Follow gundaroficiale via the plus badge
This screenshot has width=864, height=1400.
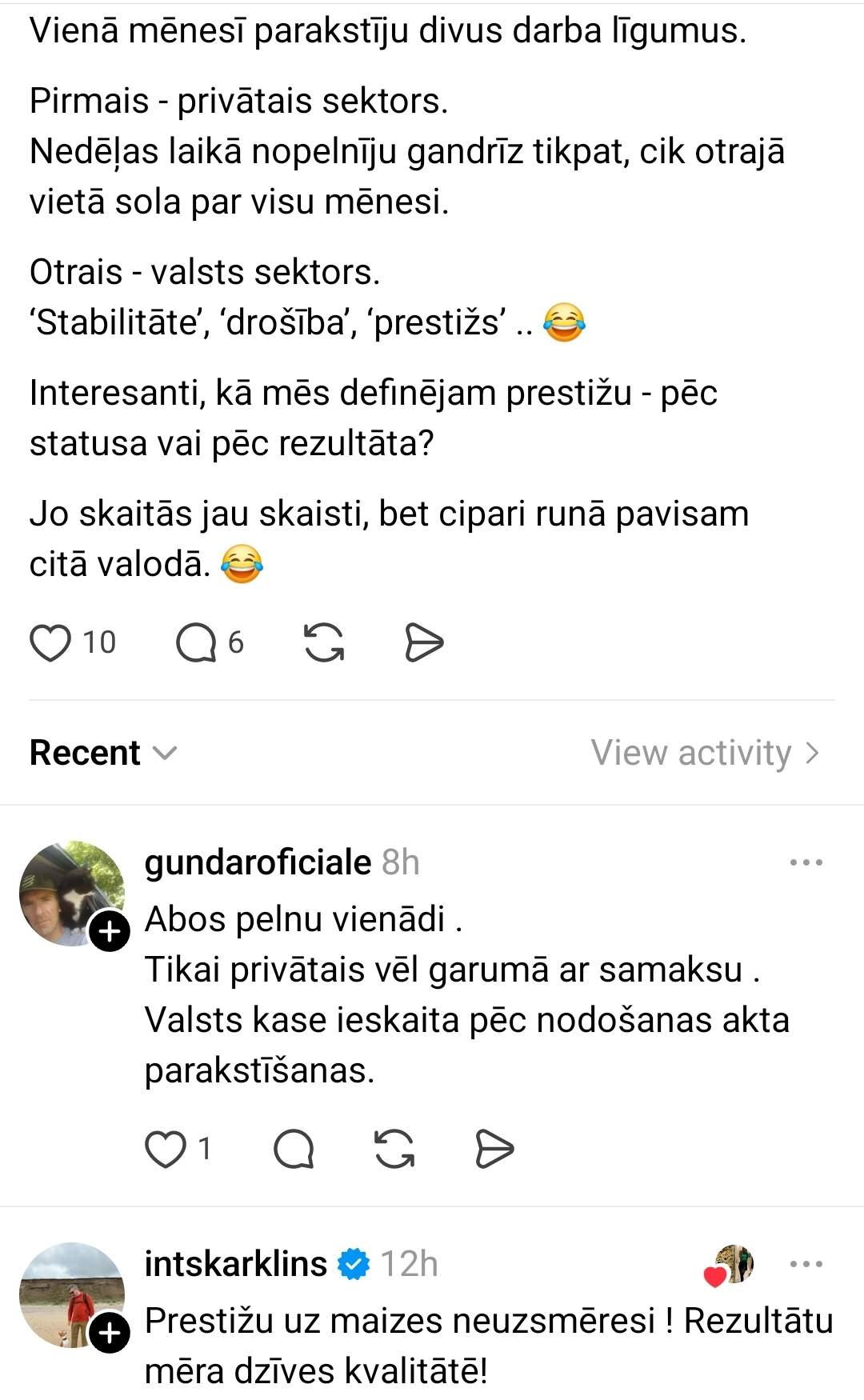(x=110, y=931)
